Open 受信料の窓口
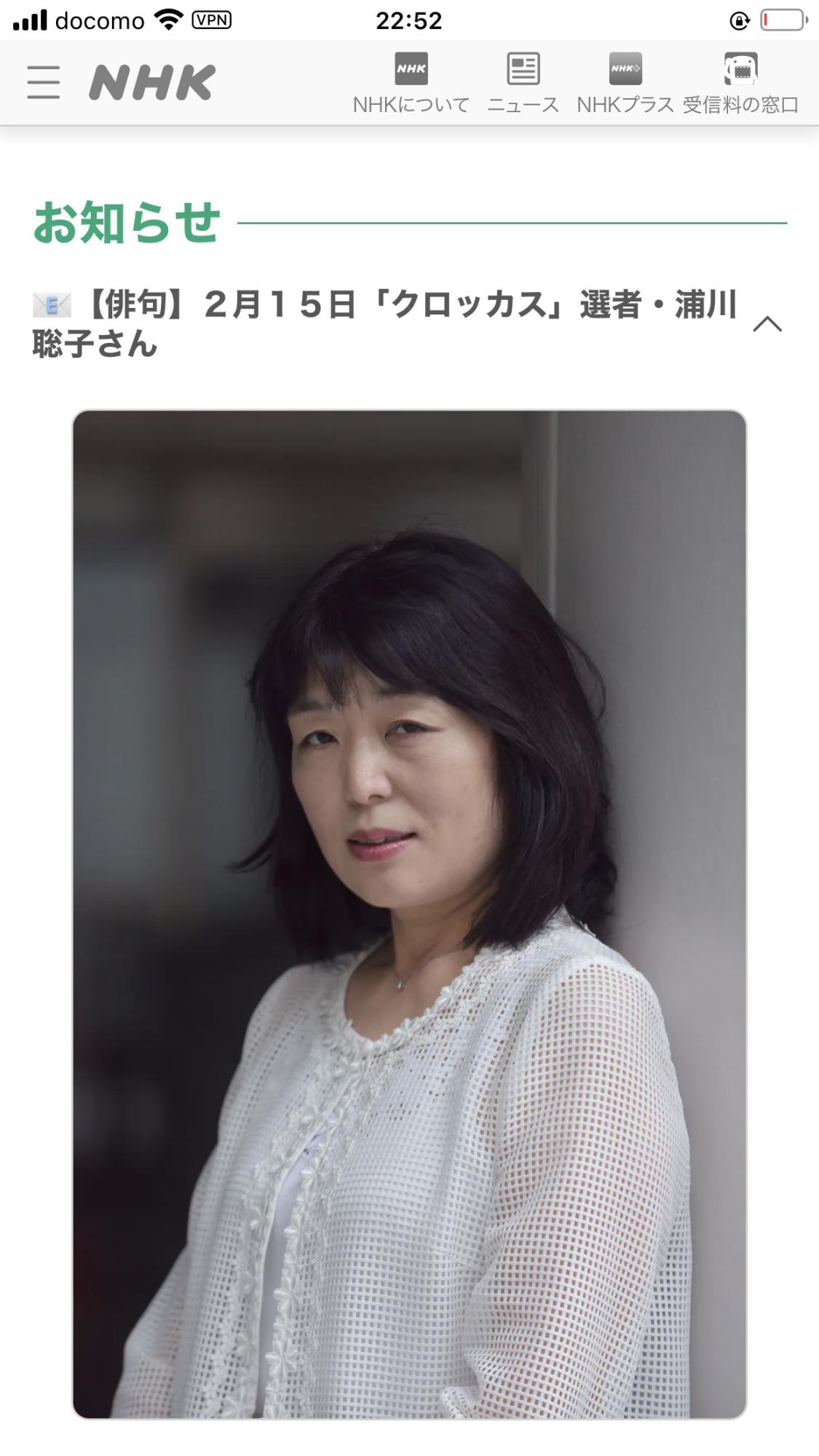This screenshot has width=819, height=1456. 740,83
